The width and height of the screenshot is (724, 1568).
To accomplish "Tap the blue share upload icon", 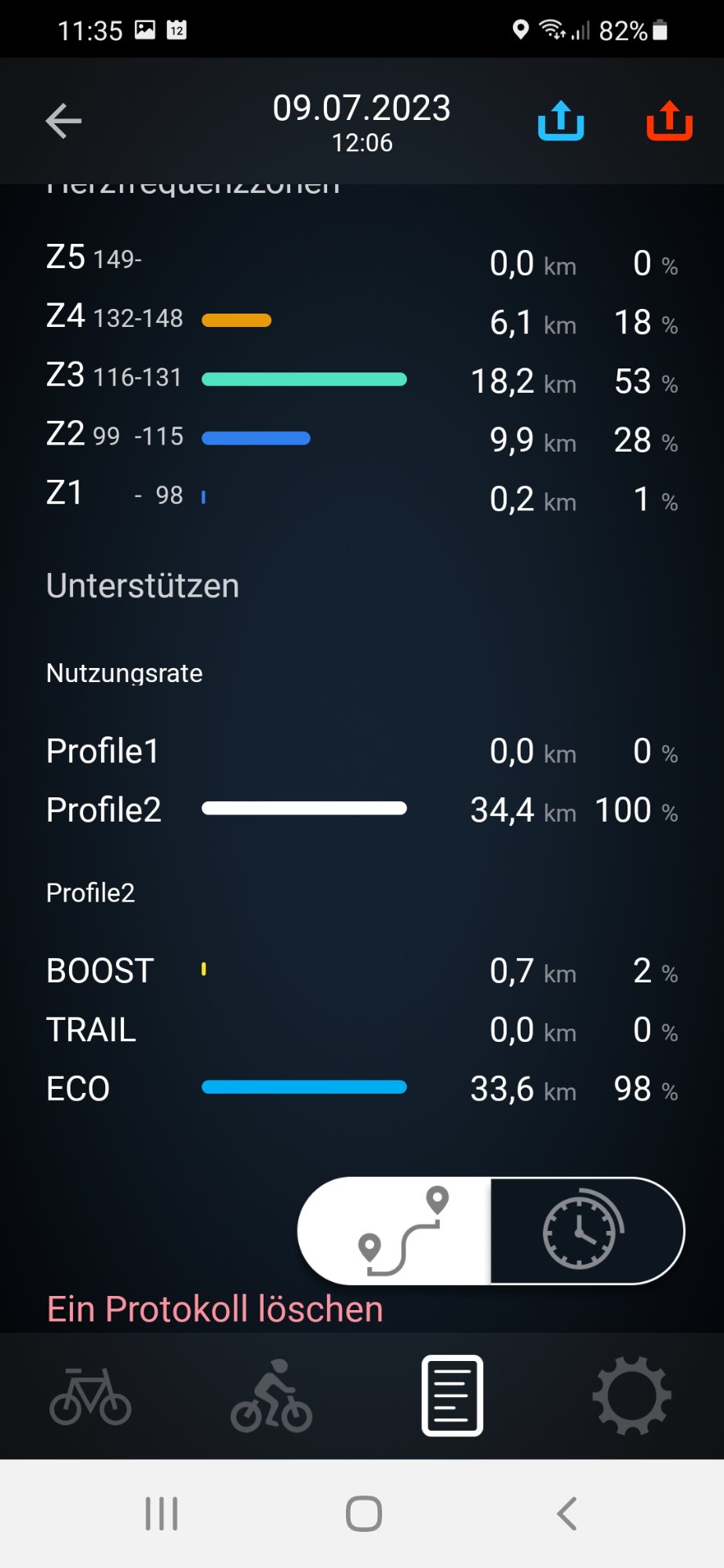I will tap(561, 121).
